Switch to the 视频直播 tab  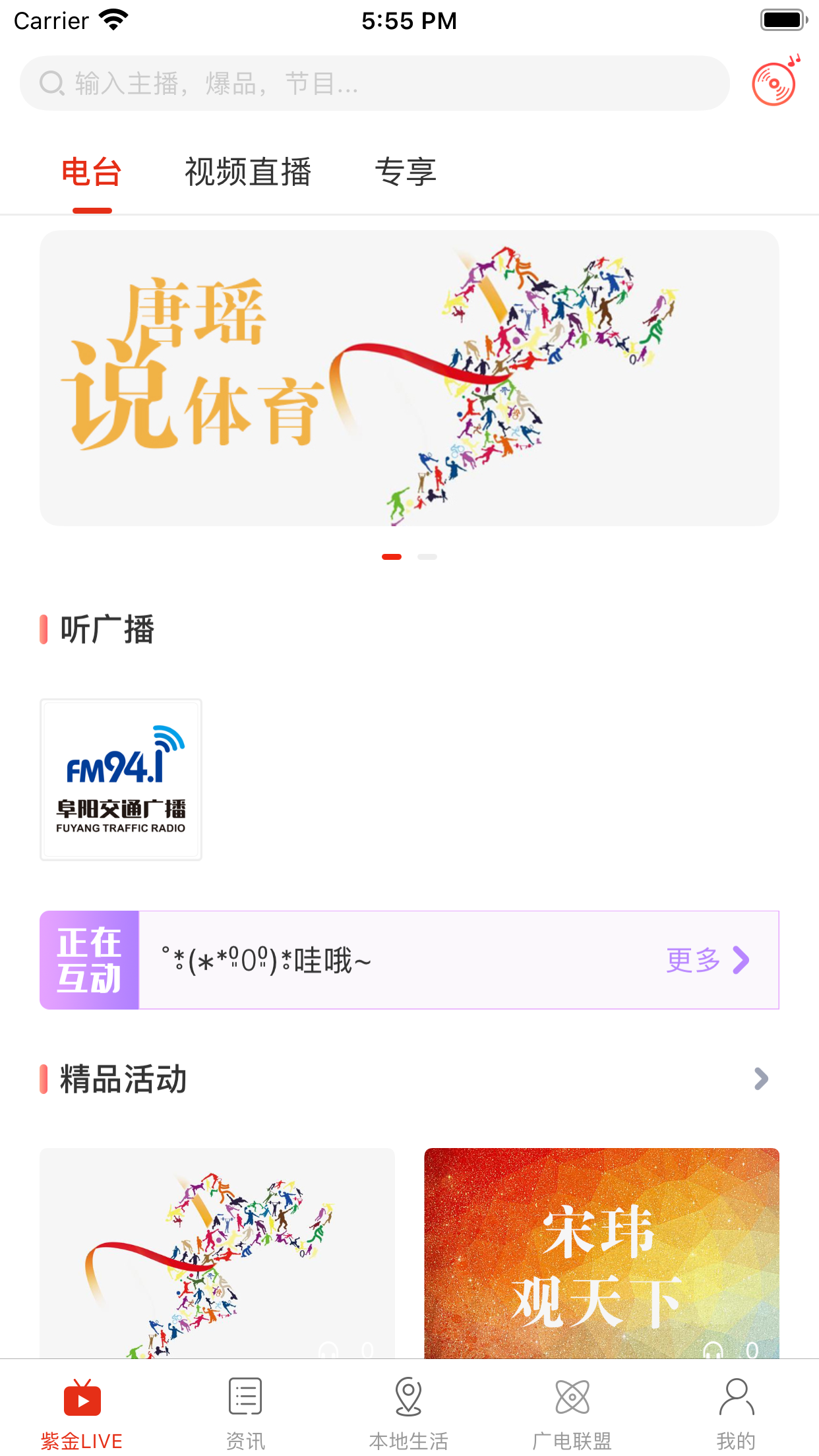(249, 172)
